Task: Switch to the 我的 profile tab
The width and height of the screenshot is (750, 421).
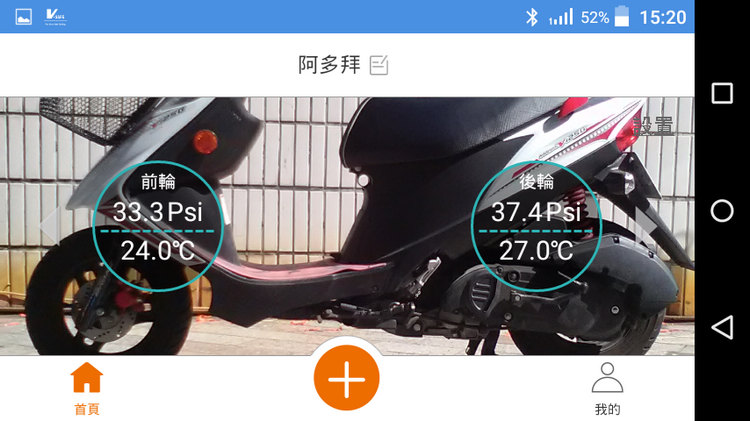Action: 607,389
